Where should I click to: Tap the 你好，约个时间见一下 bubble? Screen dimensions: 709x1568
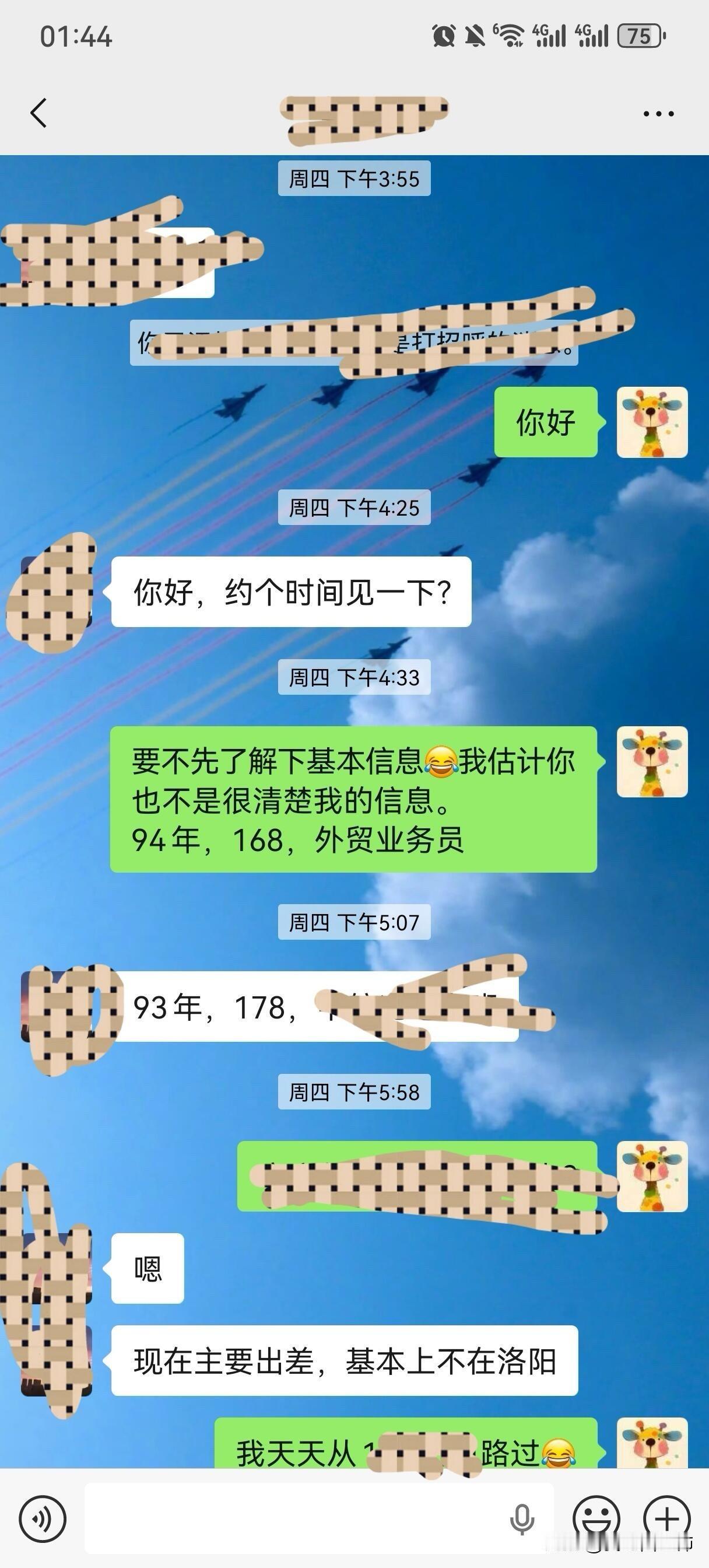coord(291,592)
